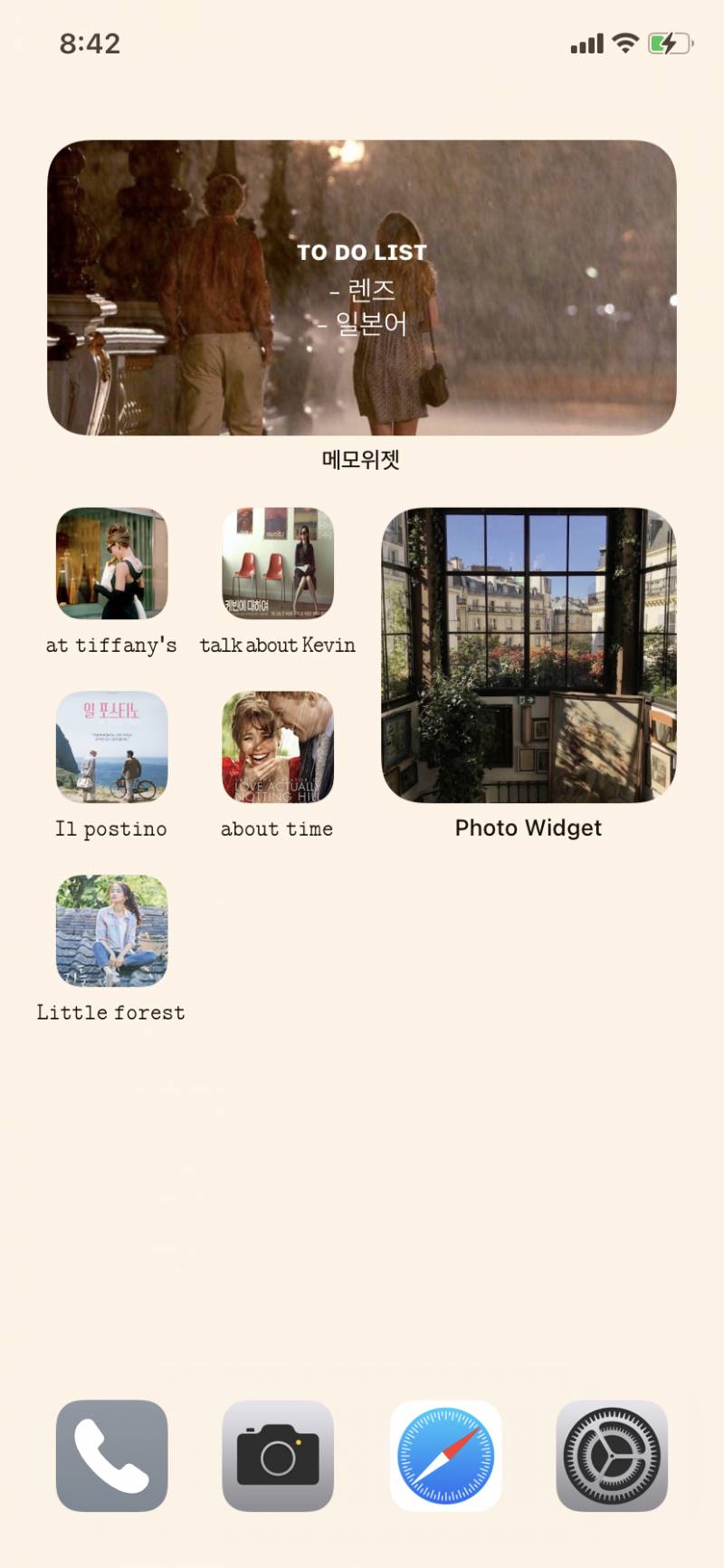Launch the talk about Kevin shortcut
724x1568 pixels.
tap(278, 563)
